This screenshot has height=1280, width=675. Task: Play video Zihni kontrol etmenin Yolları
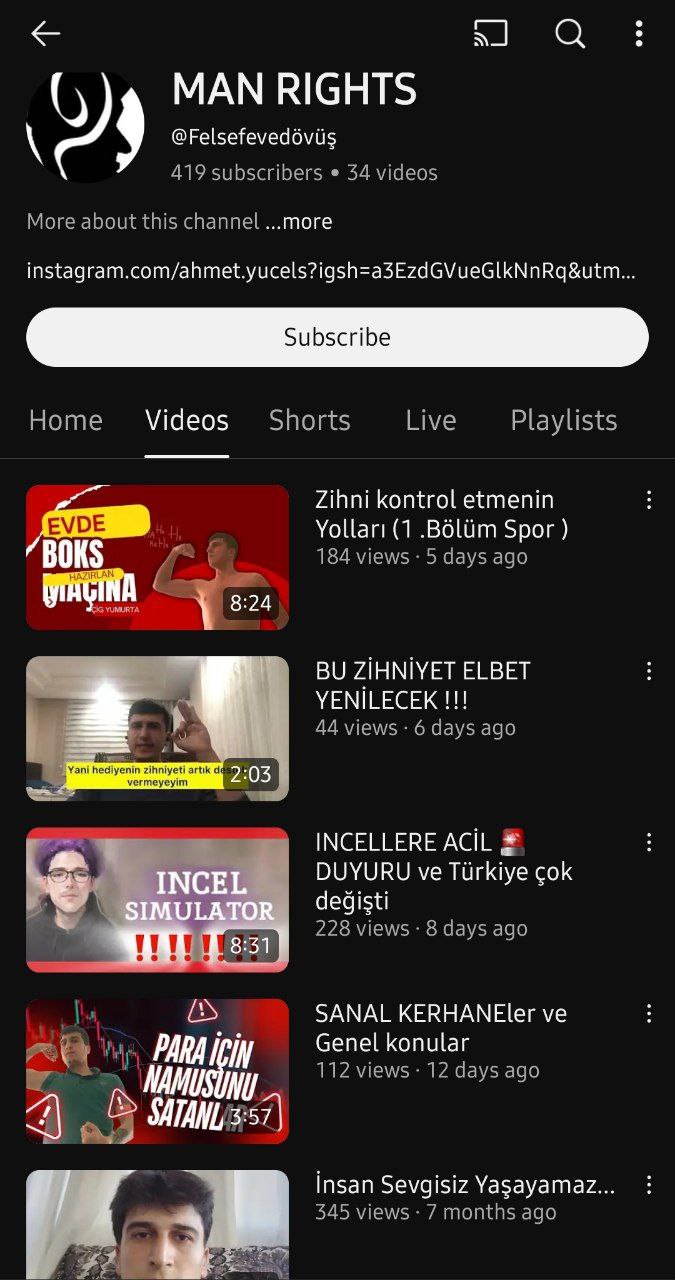pyautogui.click(x=157, y=557)
